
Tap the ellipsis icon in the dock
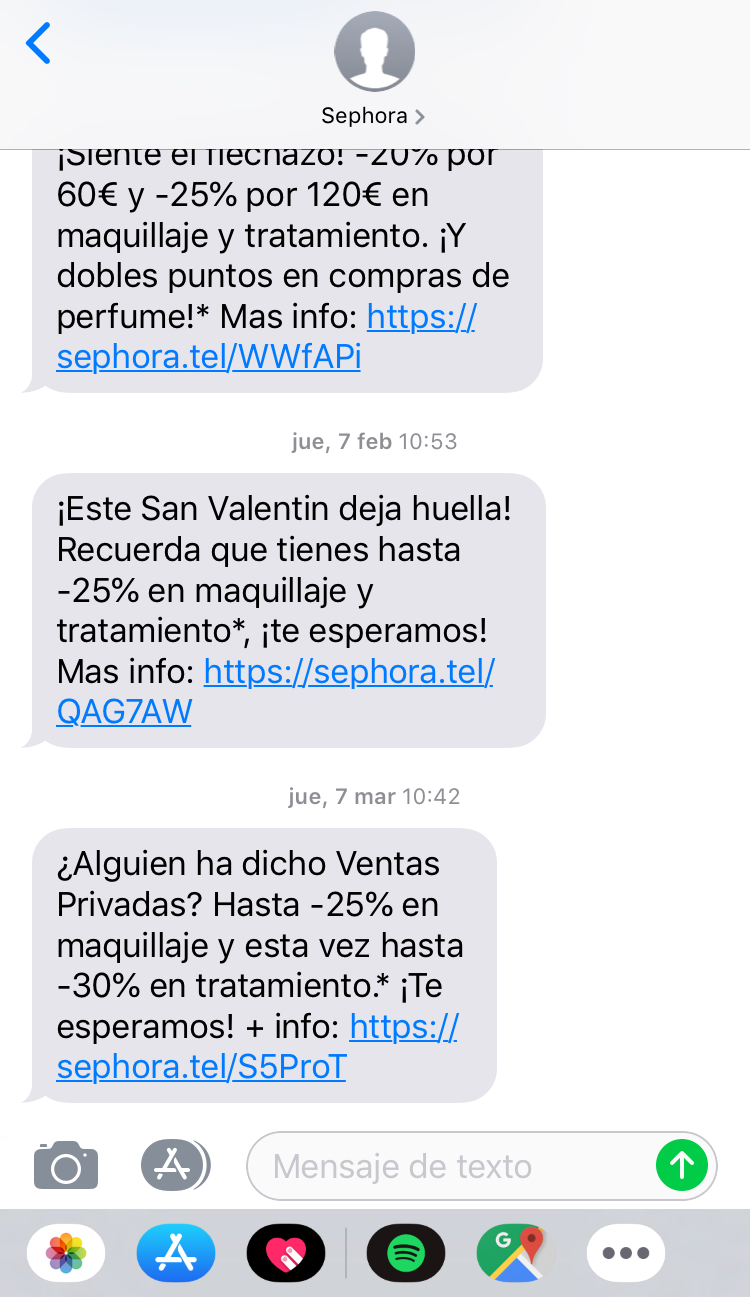point(625,1252)
